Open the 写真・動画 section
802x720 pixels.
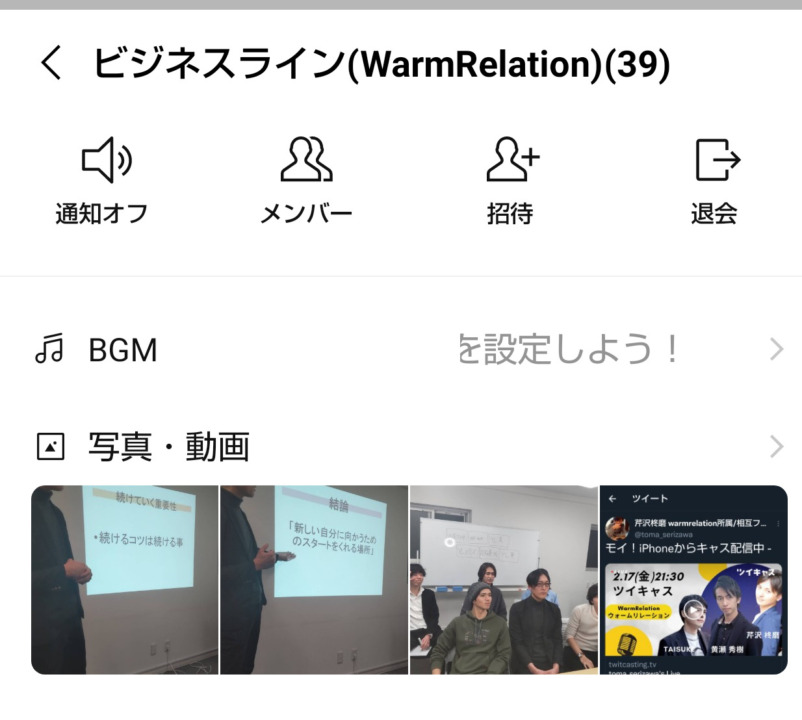coord(401,446)
